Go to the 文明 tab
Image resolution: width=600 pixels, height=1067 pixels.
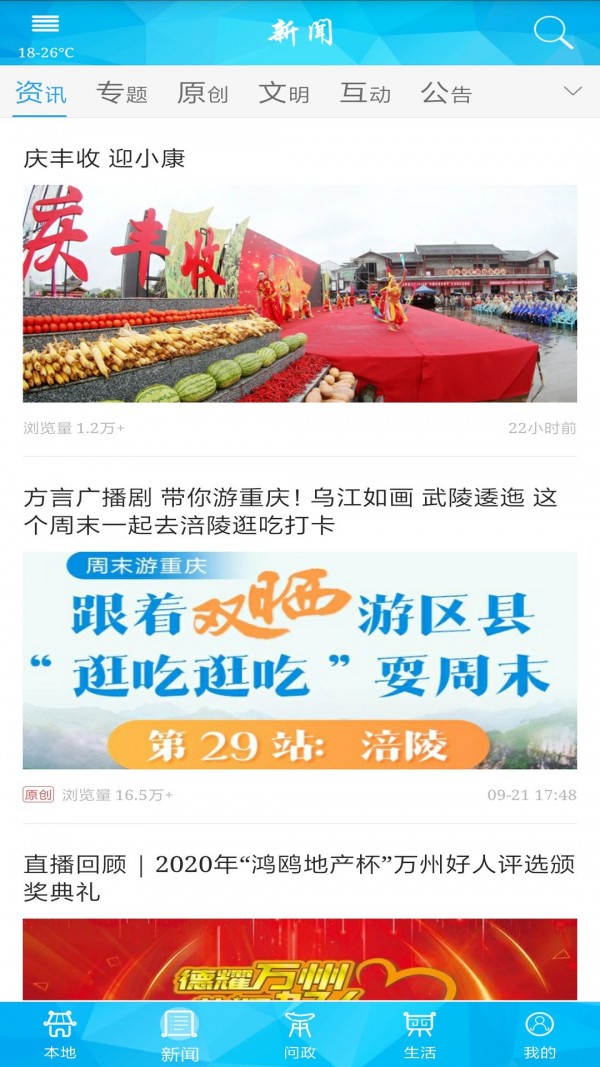284,93
